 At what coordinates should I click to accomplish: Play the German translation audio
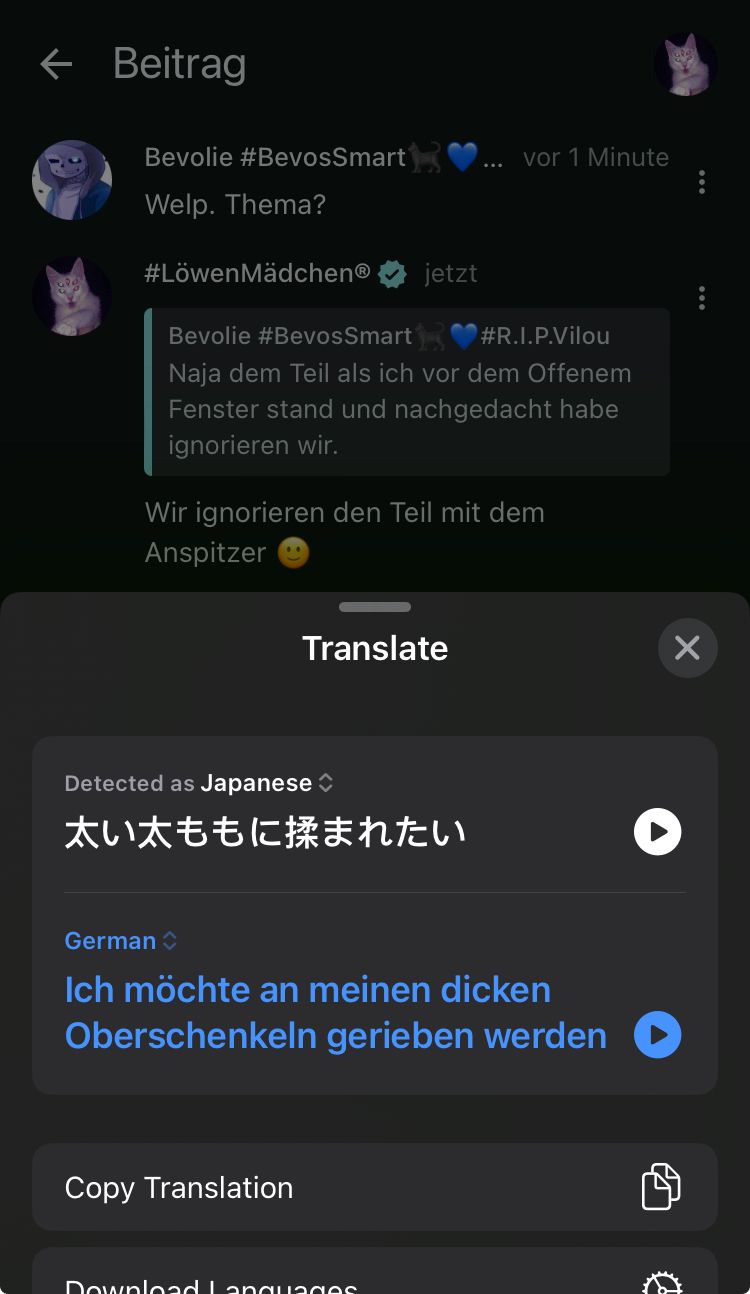tap(657, 1035)
